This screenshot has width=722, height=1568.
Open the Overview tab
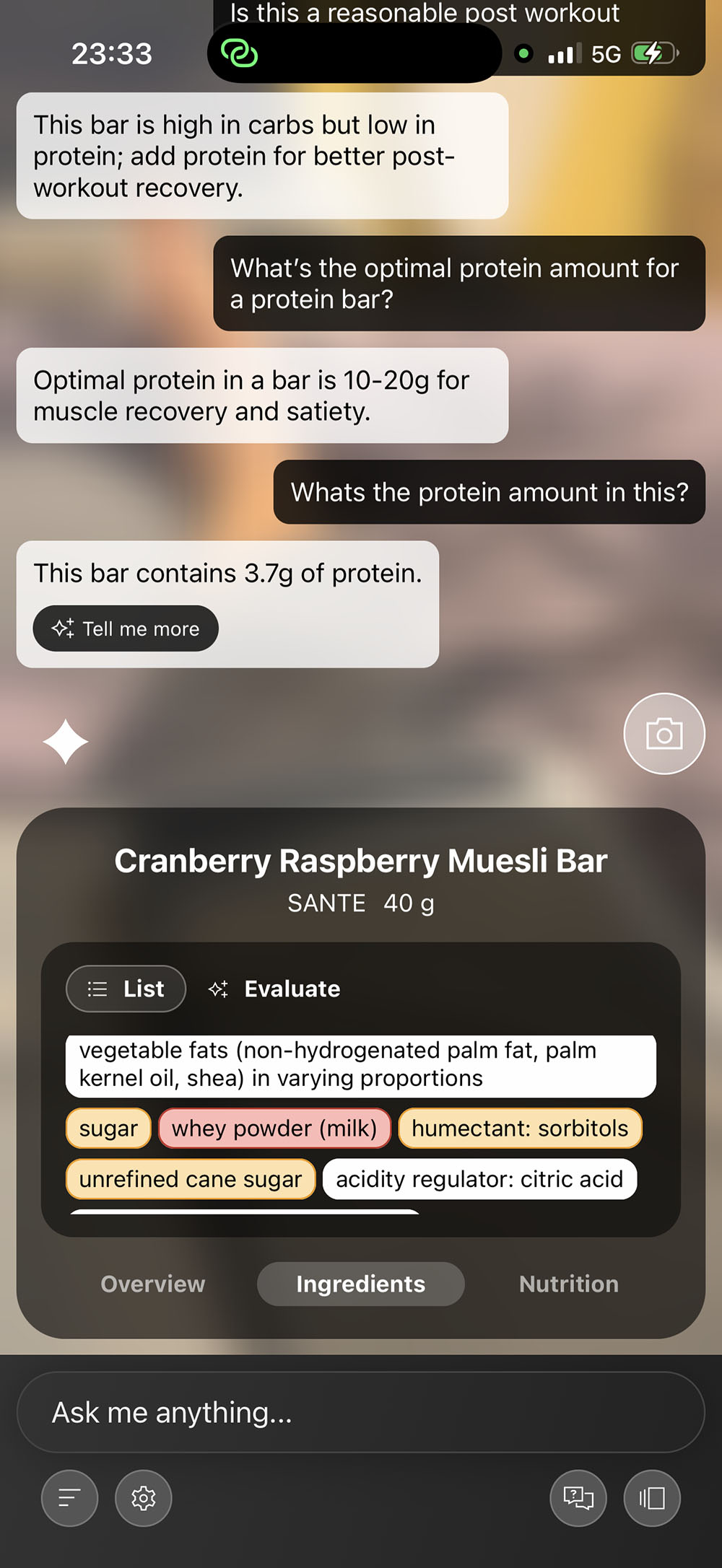coord(153,1284)
